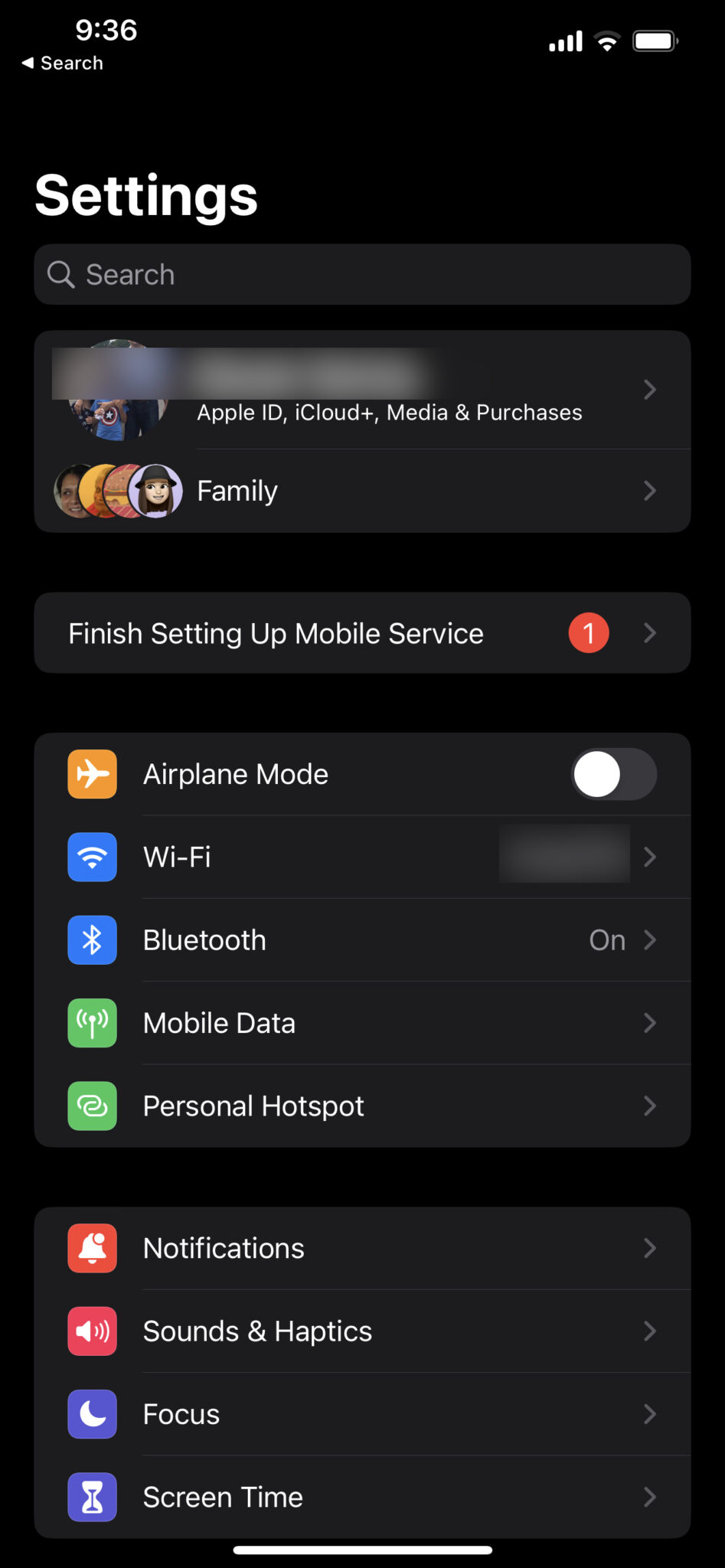Tap the Bluetooth icon

click(92, 939)
